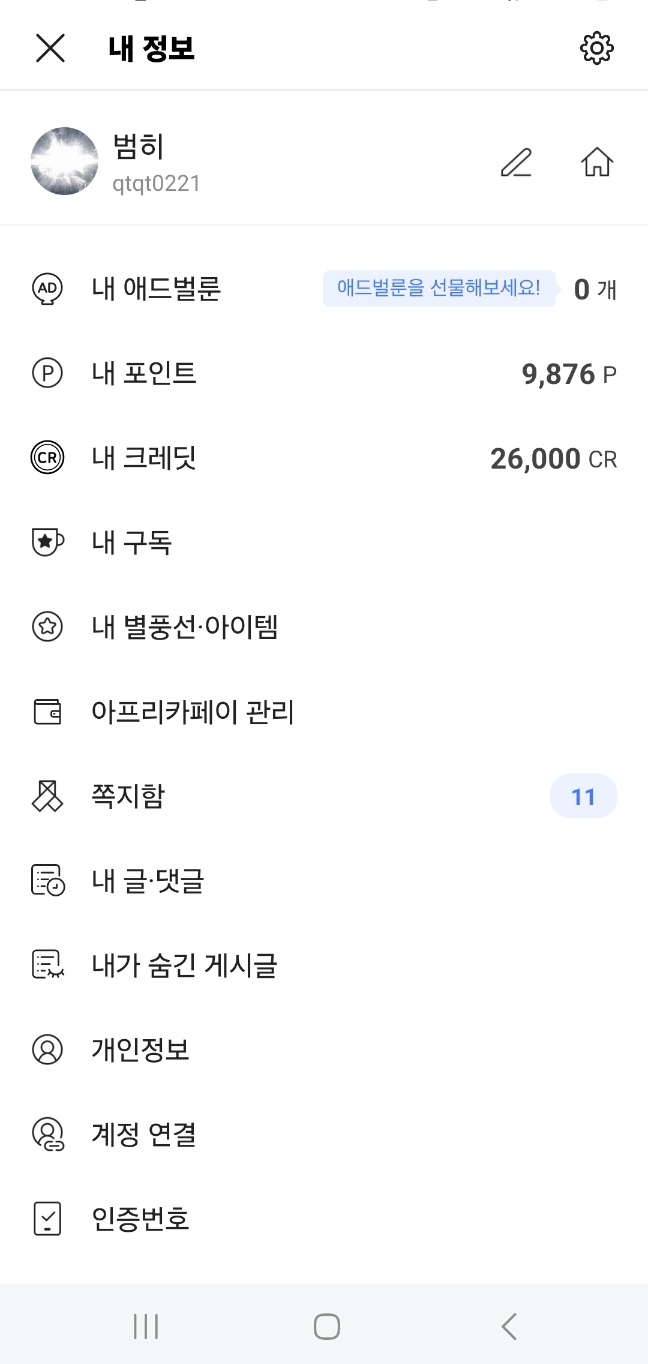Select 인증번호 row
The image size is (648, 1364).
[140, 1219]
